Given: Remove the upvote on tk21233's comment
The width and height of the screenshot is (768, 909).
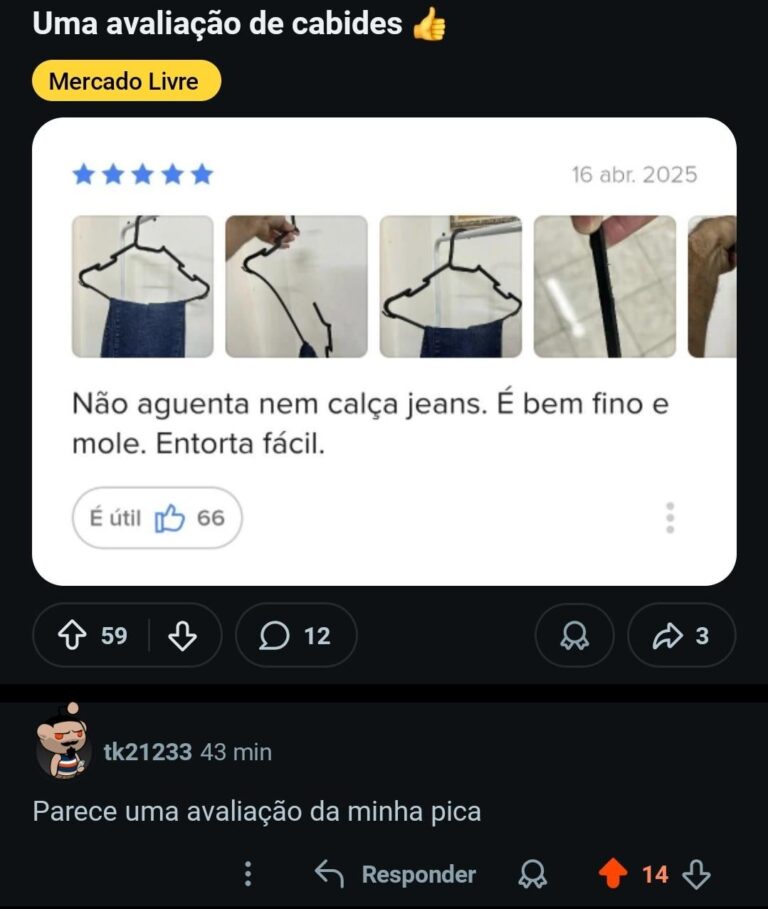Looking at the screenshot, I should click(612, 875).
